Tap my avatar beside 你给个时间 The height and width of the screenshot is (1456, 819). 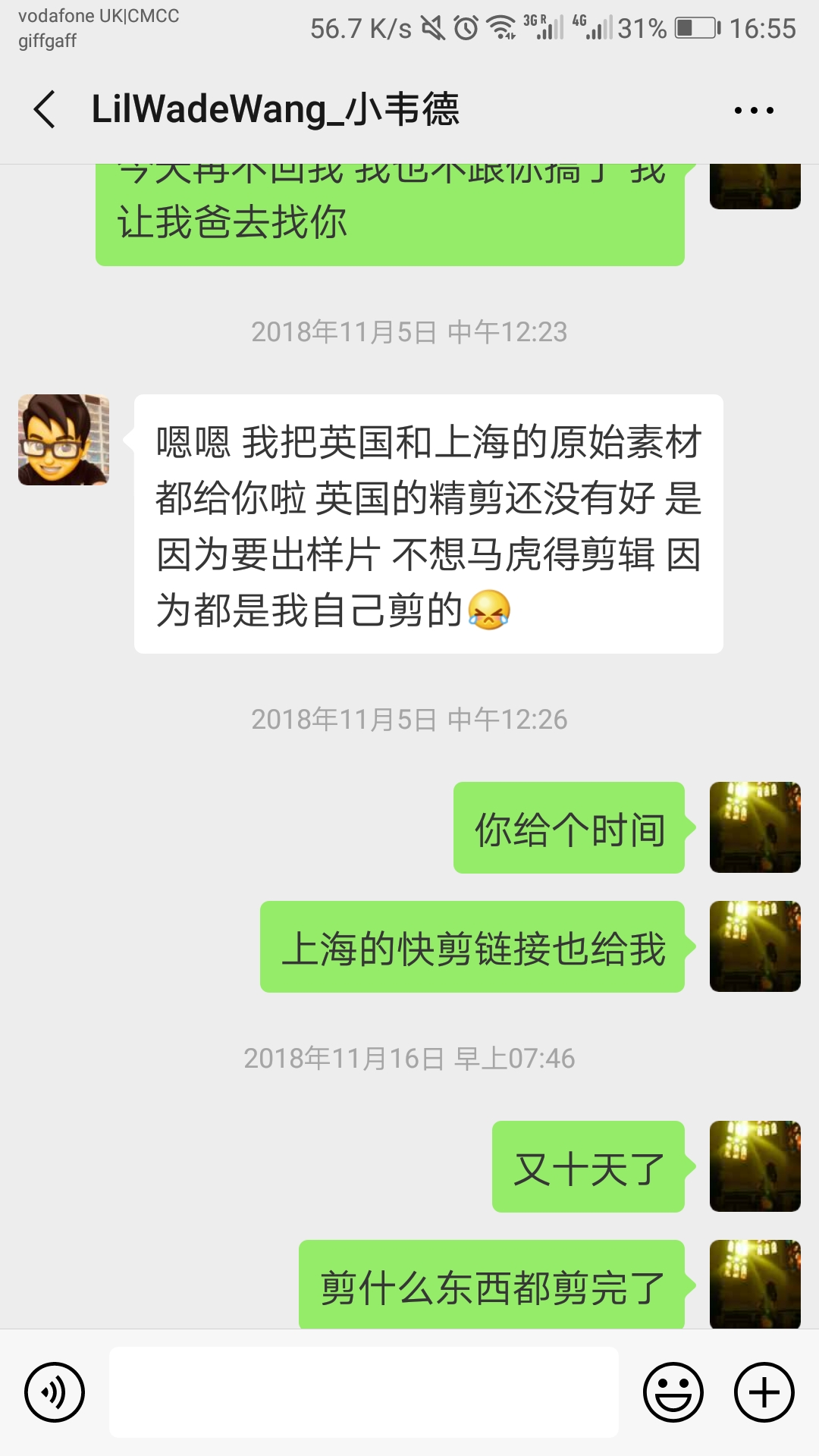click(x=755, y=827)
